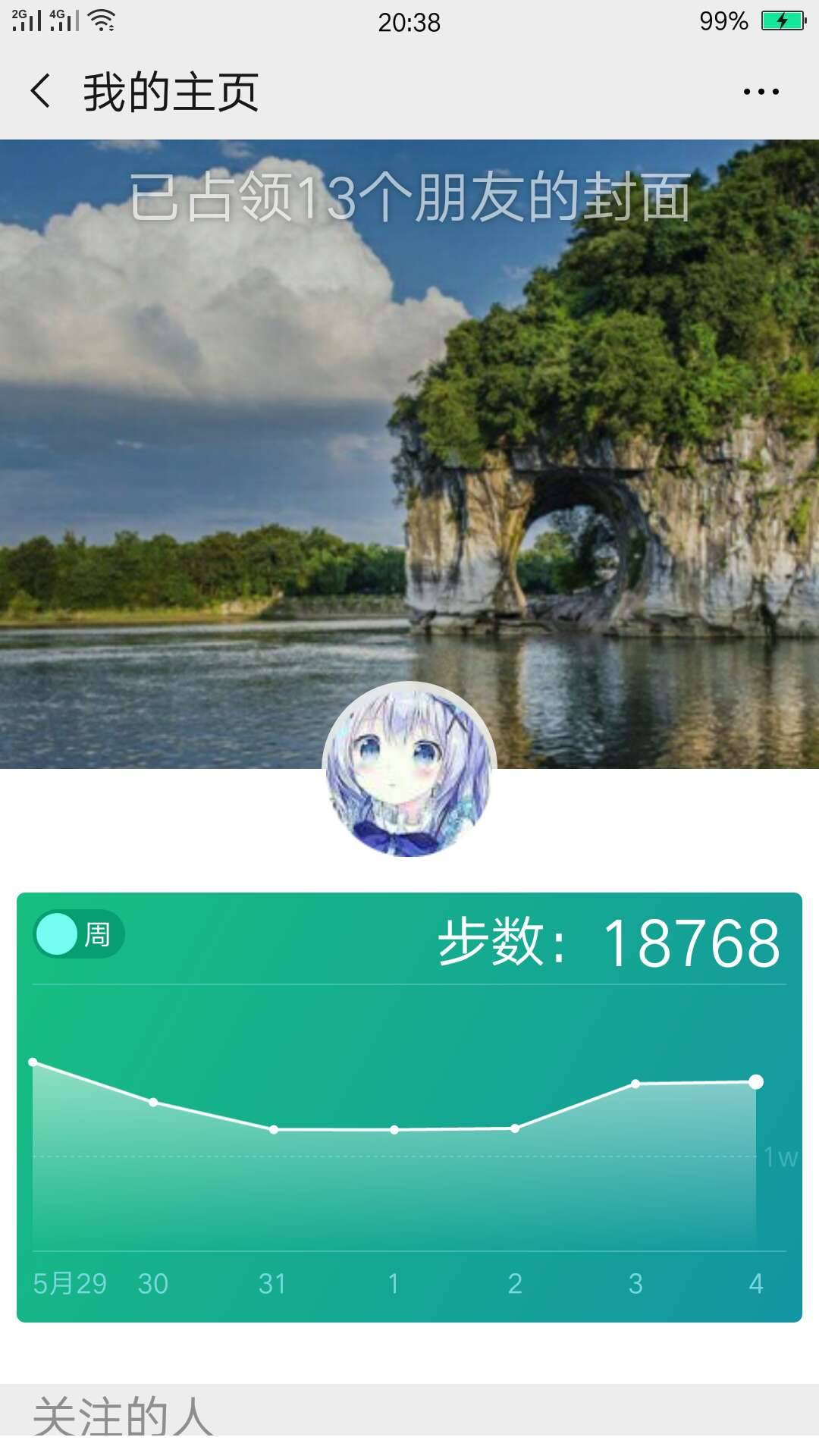Tap the clock showing 20:38
Screen dimensions: 819x1456
[x=409, y=23]
